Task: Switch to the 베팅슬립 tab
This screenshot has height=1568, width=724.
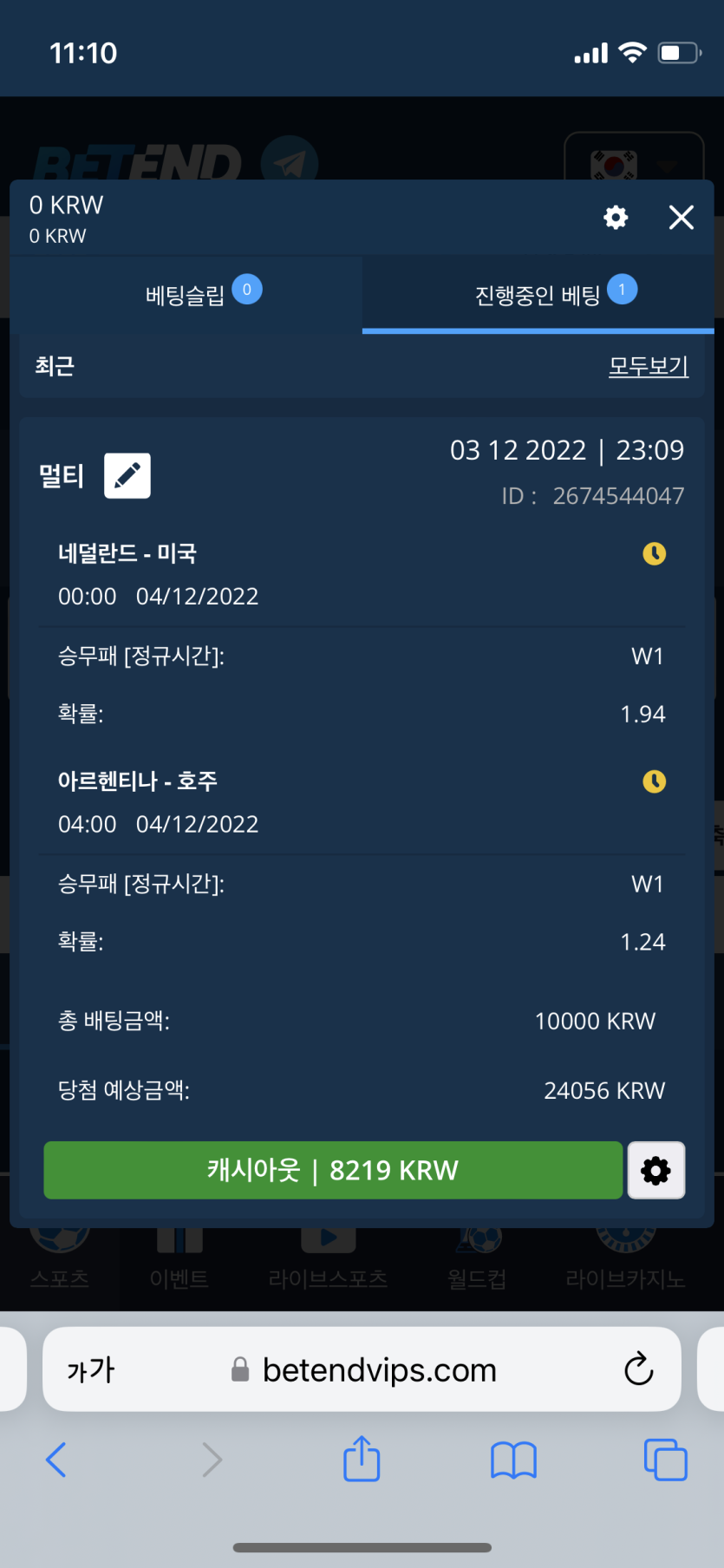Action: [x=186, y=295]
